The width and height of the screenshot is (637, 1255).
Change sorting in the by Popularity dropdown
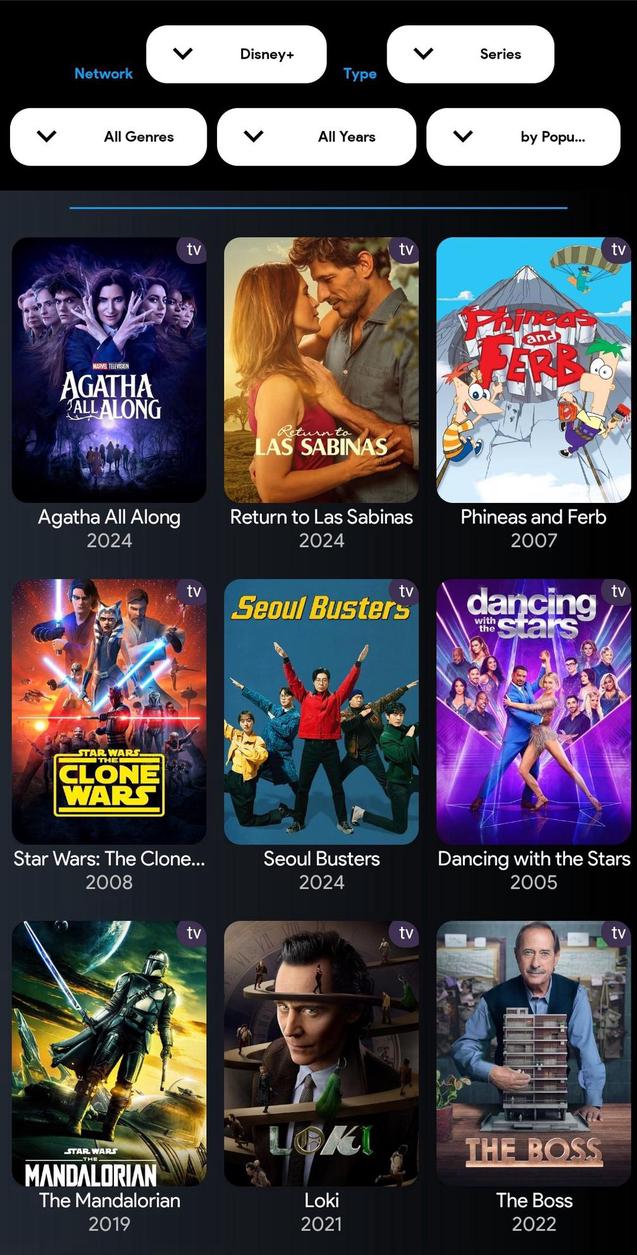(x=523, y=137)
